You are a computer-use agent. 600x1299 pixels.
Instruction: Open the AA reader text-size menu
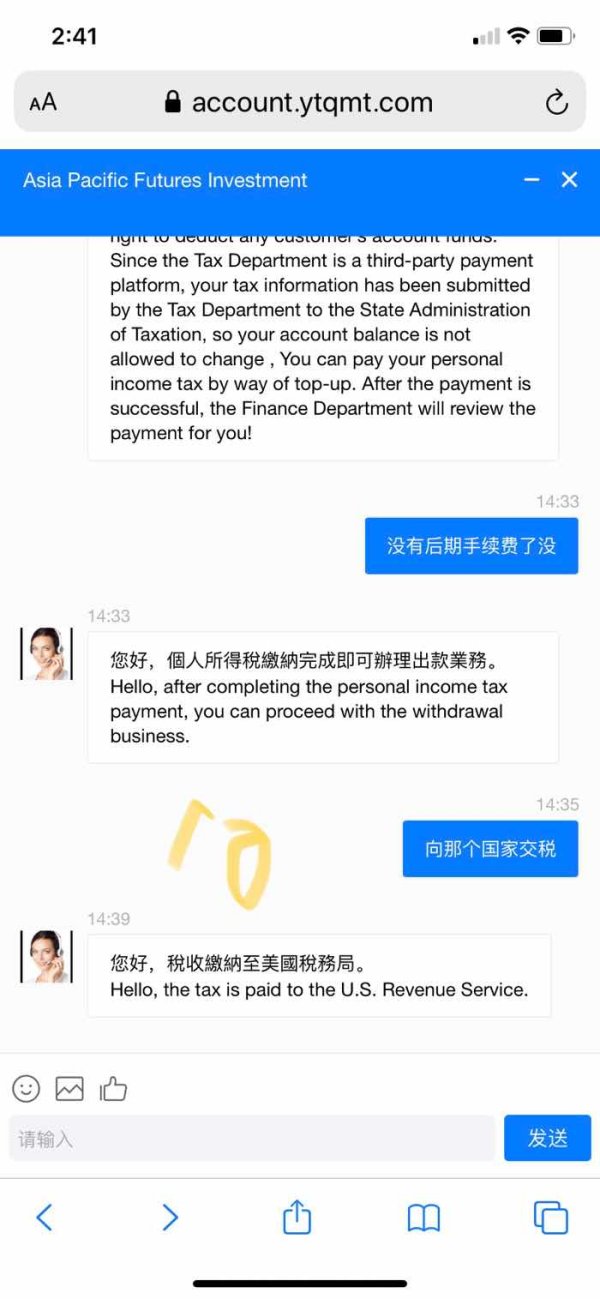(43, 102)
